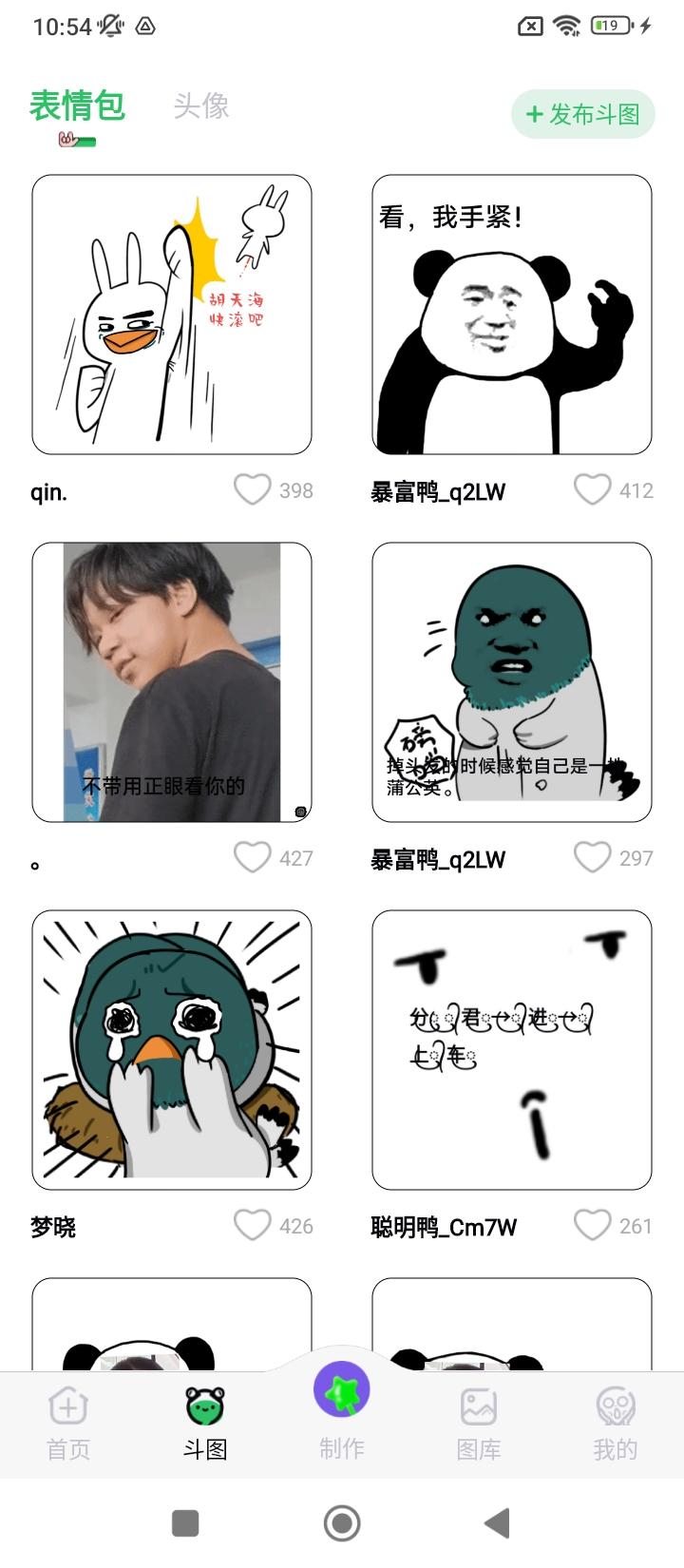Open uploader name 聪明鸭_Cm7W

point(443,1227)
